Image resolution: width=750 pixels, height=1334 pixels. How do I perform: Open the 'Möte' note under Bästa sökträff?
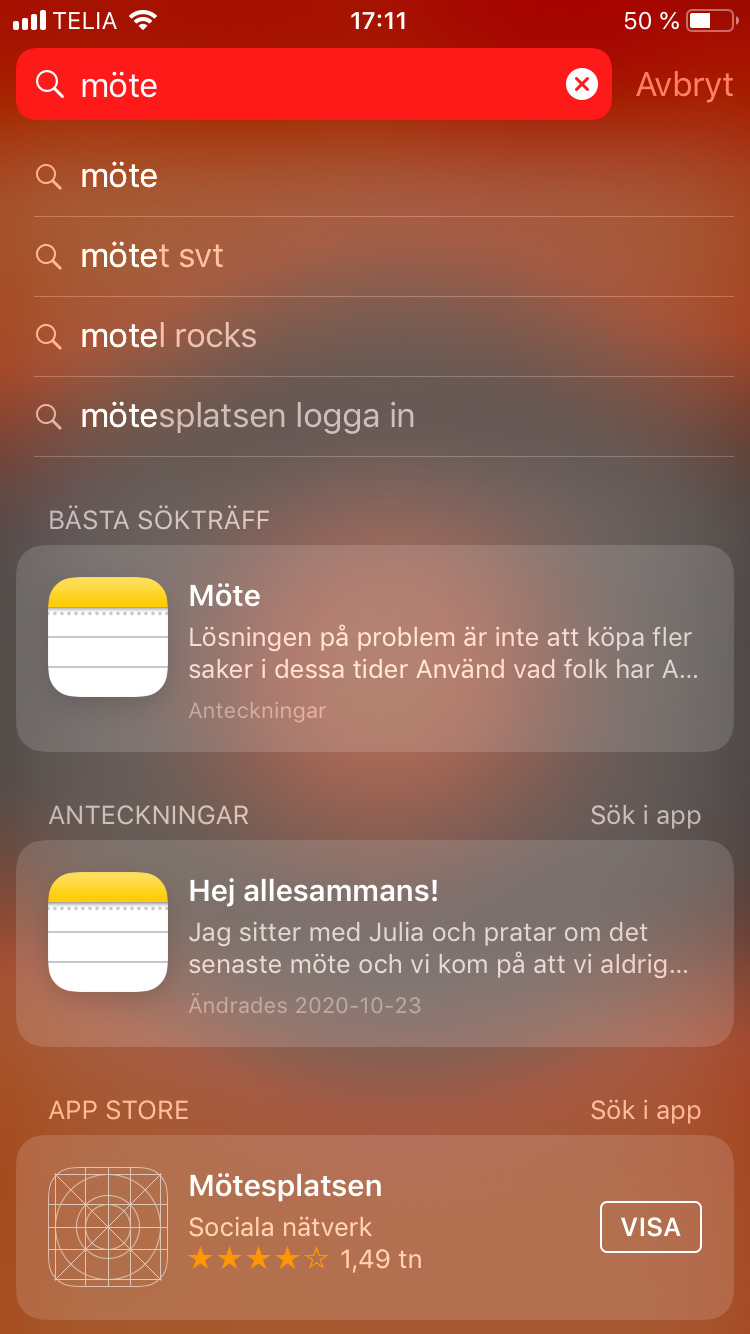tap(375, 648)
